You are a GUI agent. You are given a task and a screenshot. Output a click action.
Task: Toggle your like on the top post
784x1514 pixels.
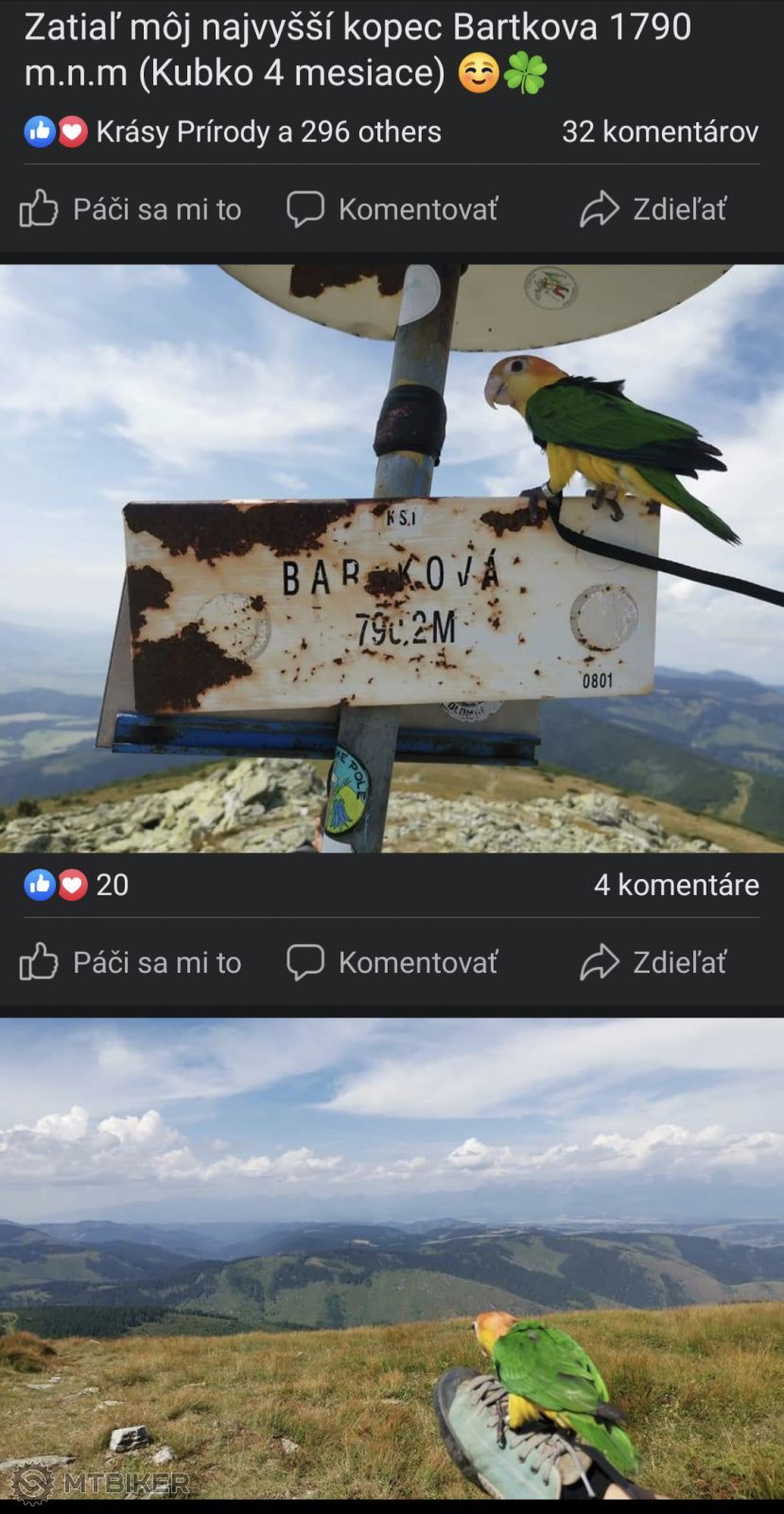pos(131,208)
